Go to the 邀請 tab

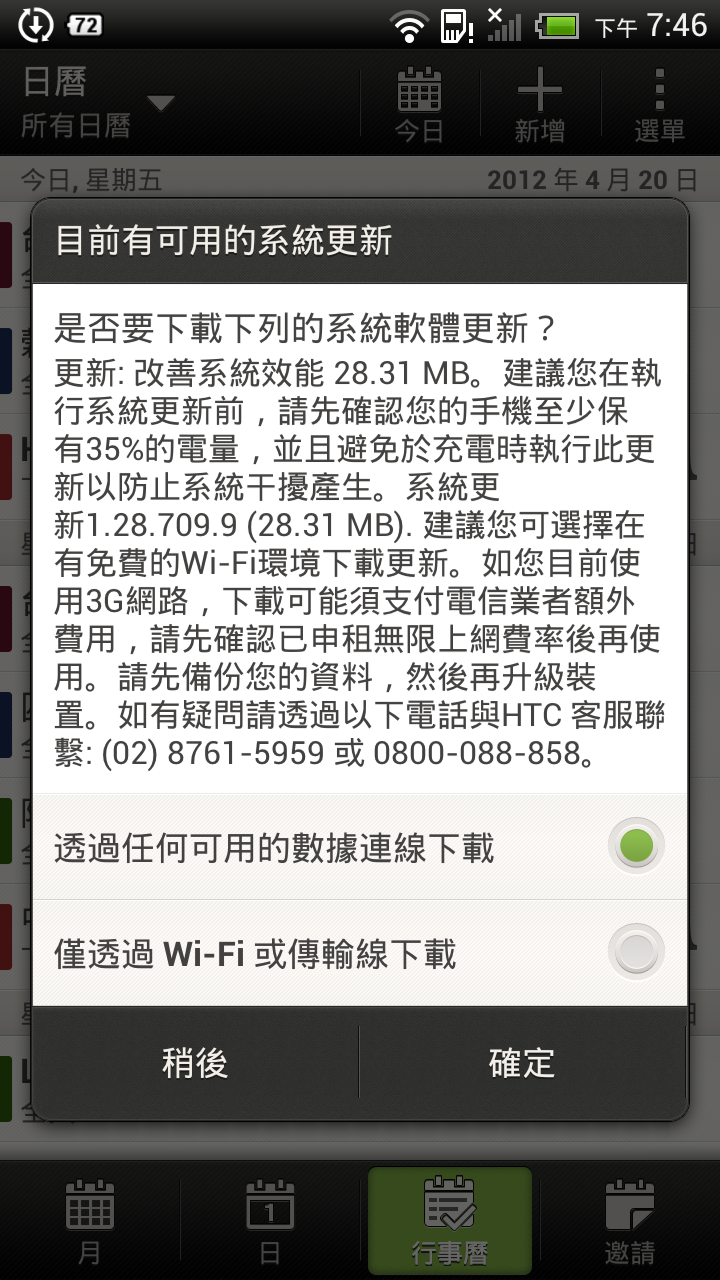[x=630, y=1220]
